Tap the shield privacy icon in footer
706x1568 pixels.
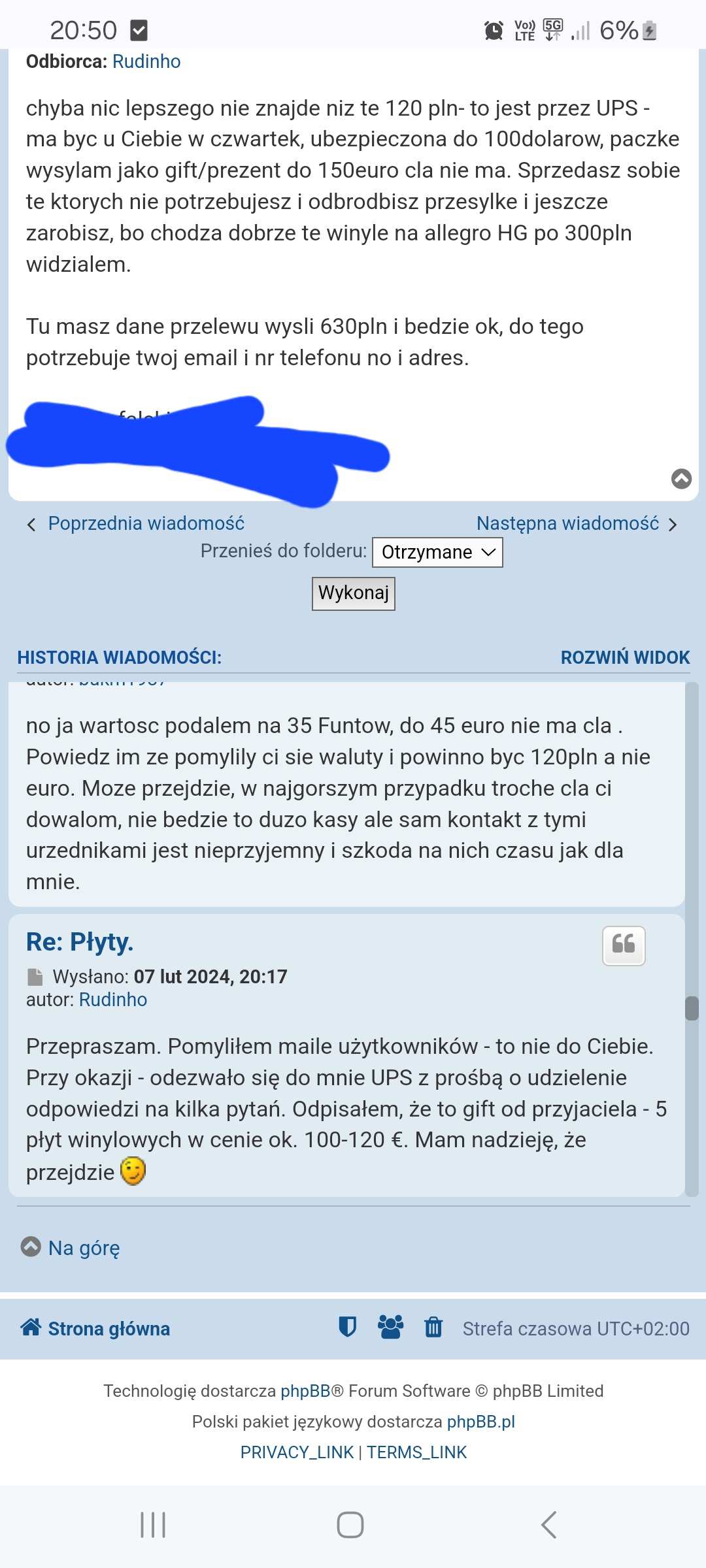(x=347, y=1327)
